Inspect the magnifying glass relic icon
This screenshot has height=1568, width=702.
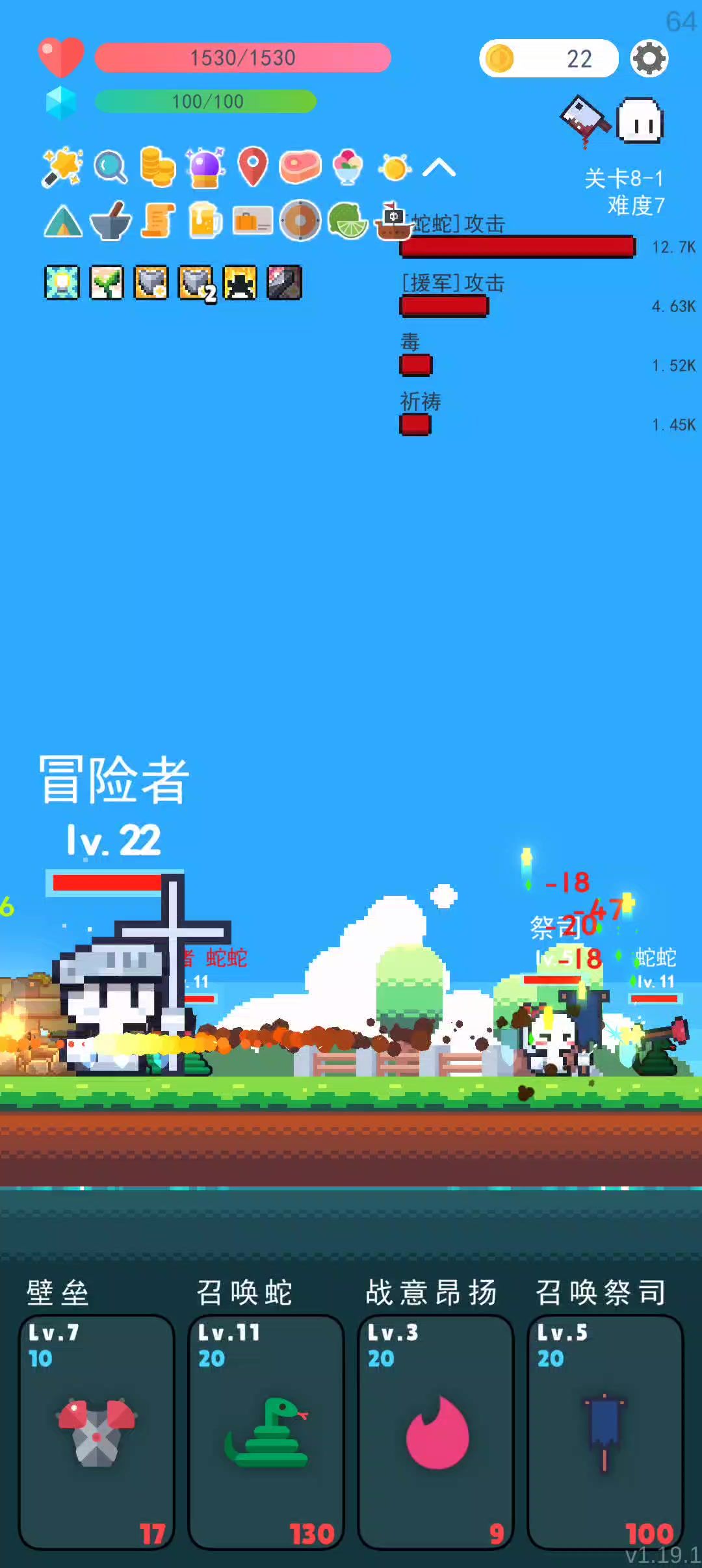(x=110, y=167)
